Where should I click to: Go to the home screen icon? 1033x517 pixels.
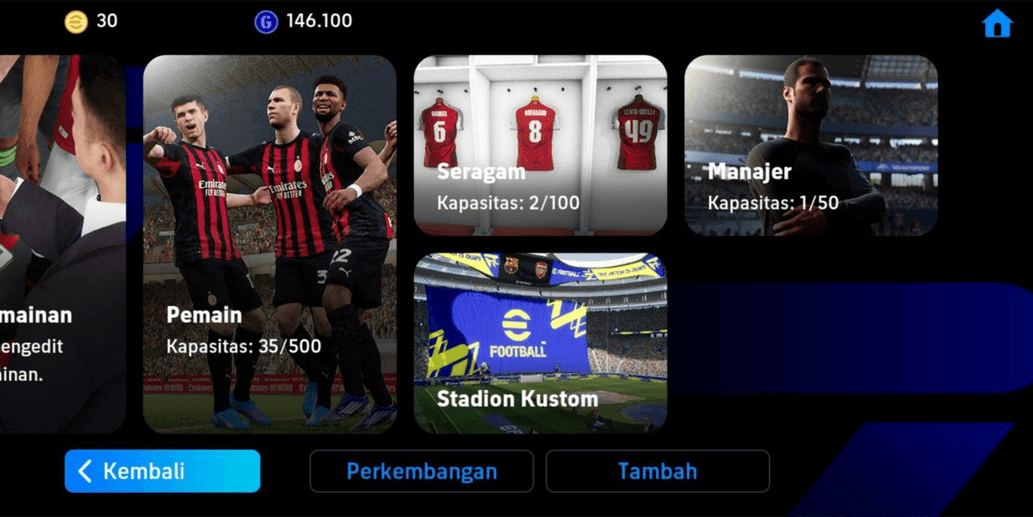(996, 23)
